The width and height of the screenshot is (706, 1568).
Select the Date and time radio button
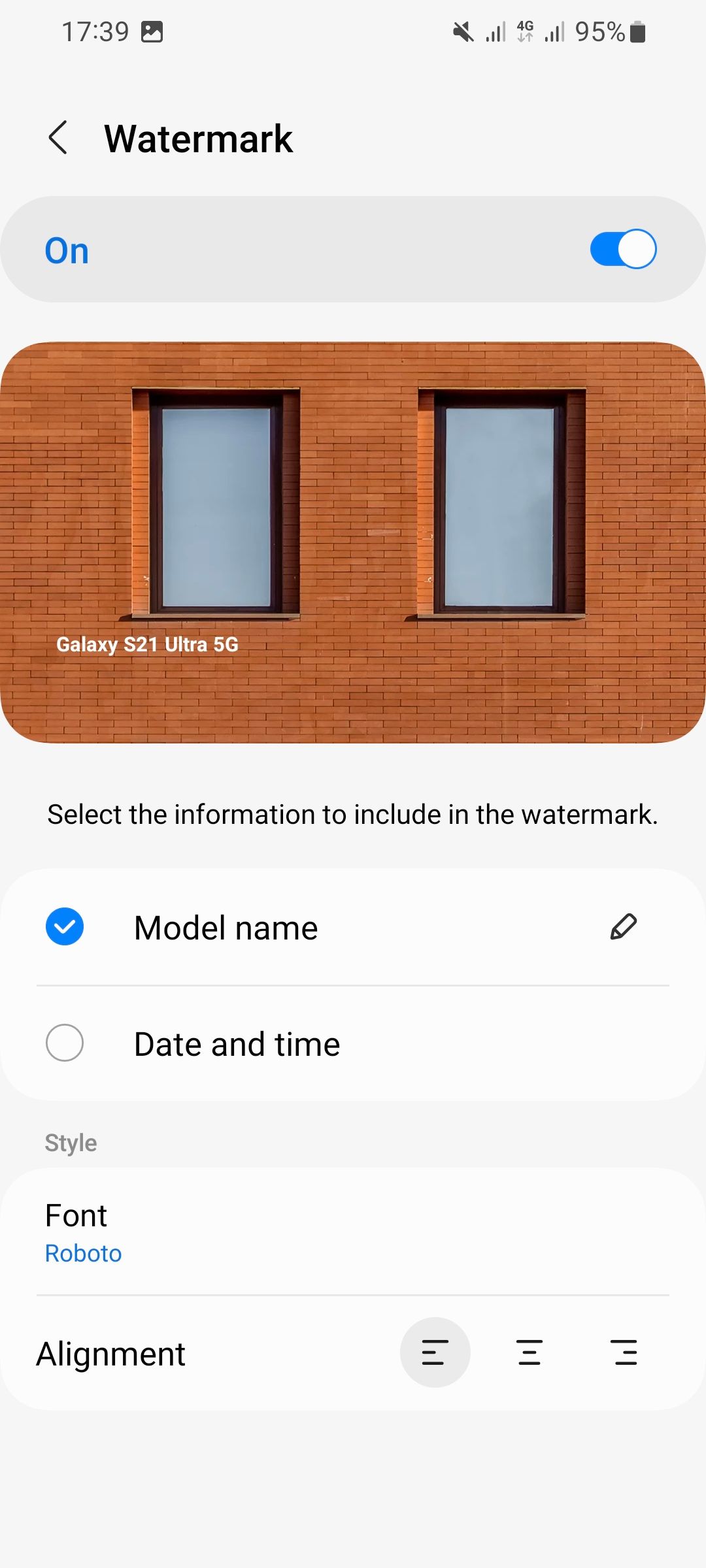(x=65, y=1043)
